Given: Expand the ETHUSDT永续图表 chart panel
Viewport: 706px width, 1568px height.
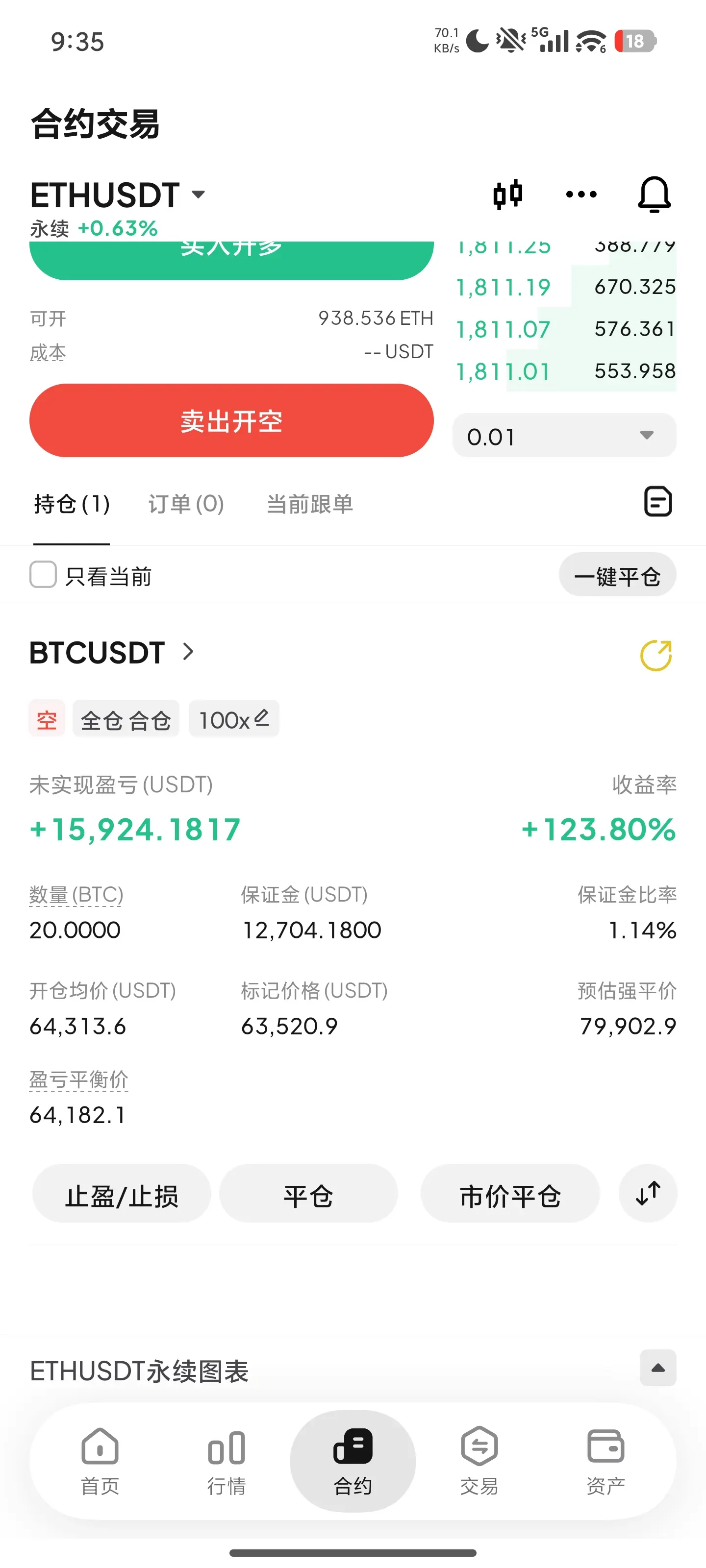Looking at the screenshot, I should [x=658, y=1369].
